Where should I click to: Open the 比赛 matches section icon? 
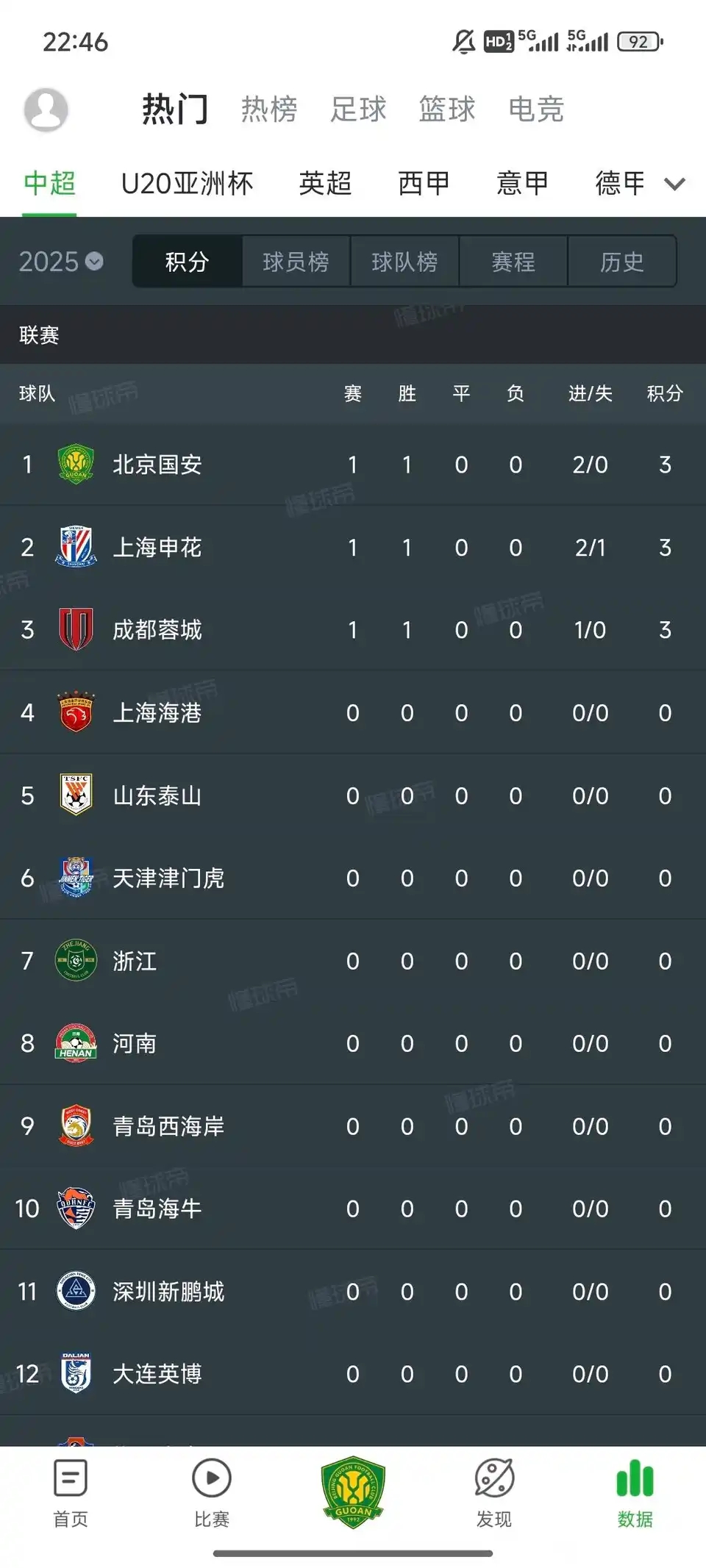(210, 1492)
